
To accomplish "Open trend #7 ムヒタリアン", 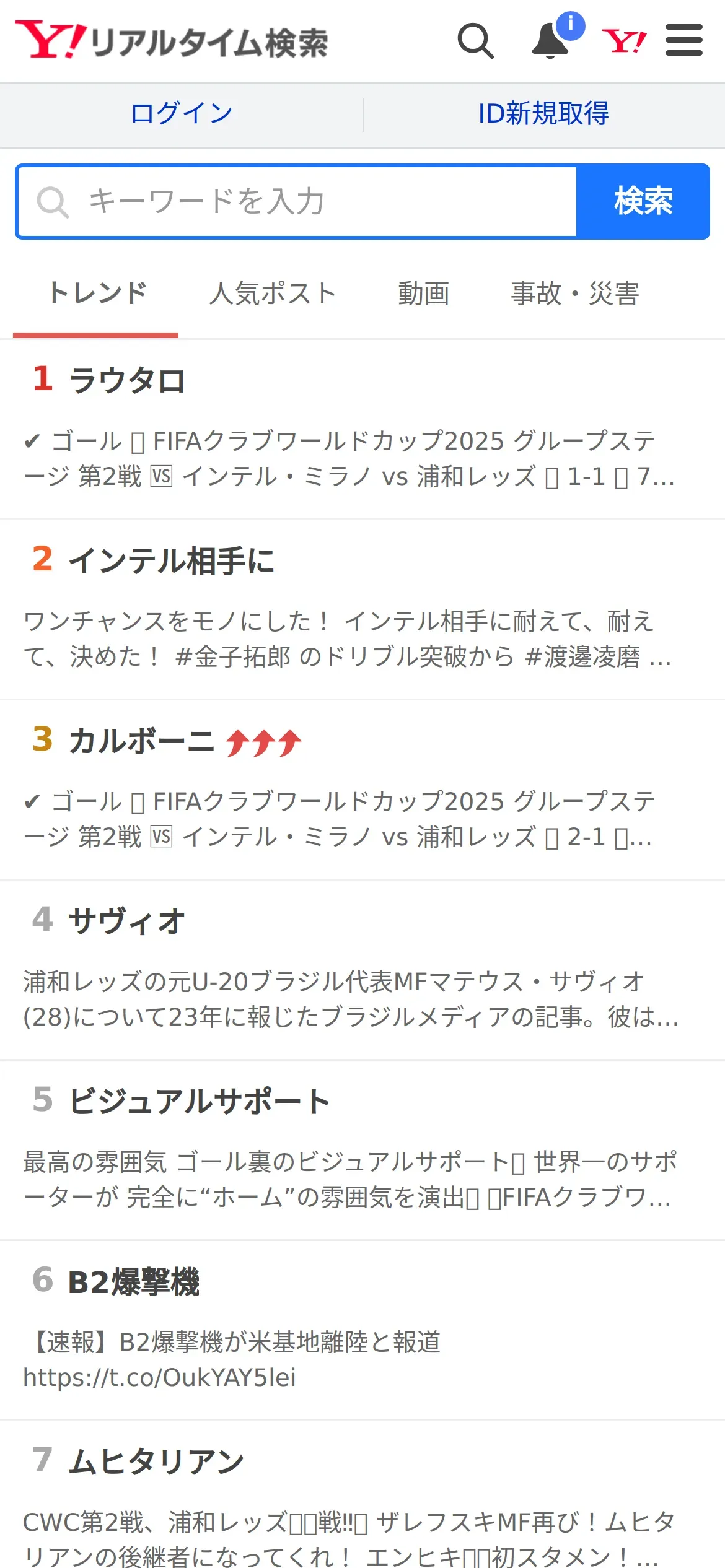I will (x=362, y=1495).
